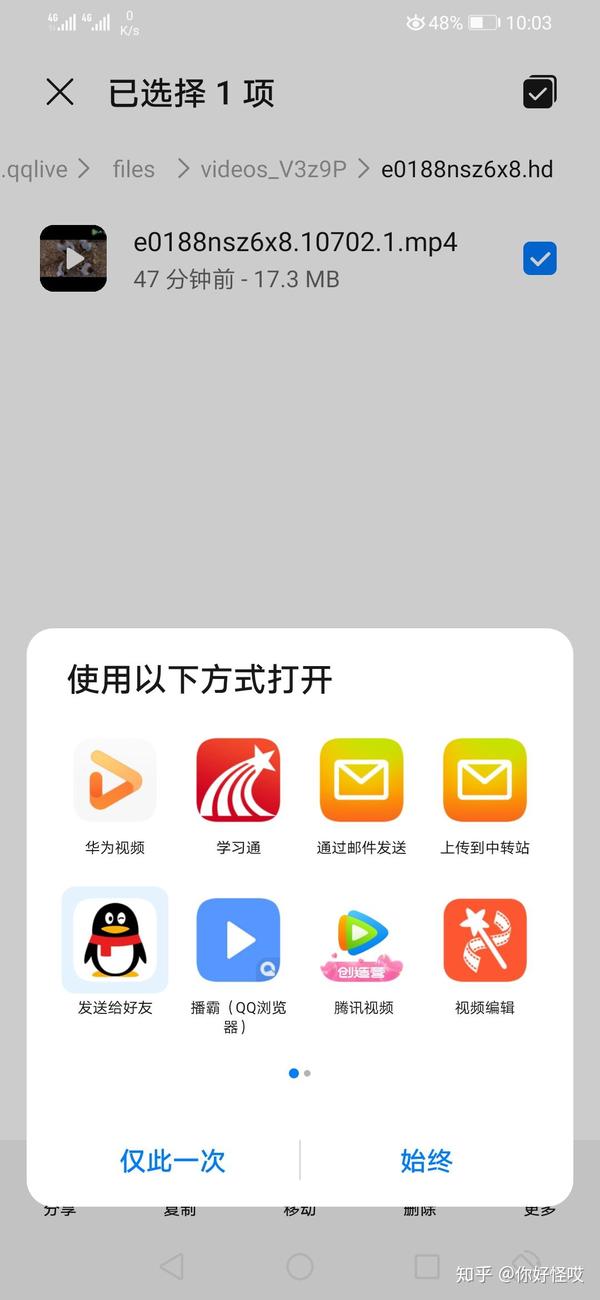The image size is (600, 1300).
Task: Choose 仅此一次 button
Action: pos(172,1160)
